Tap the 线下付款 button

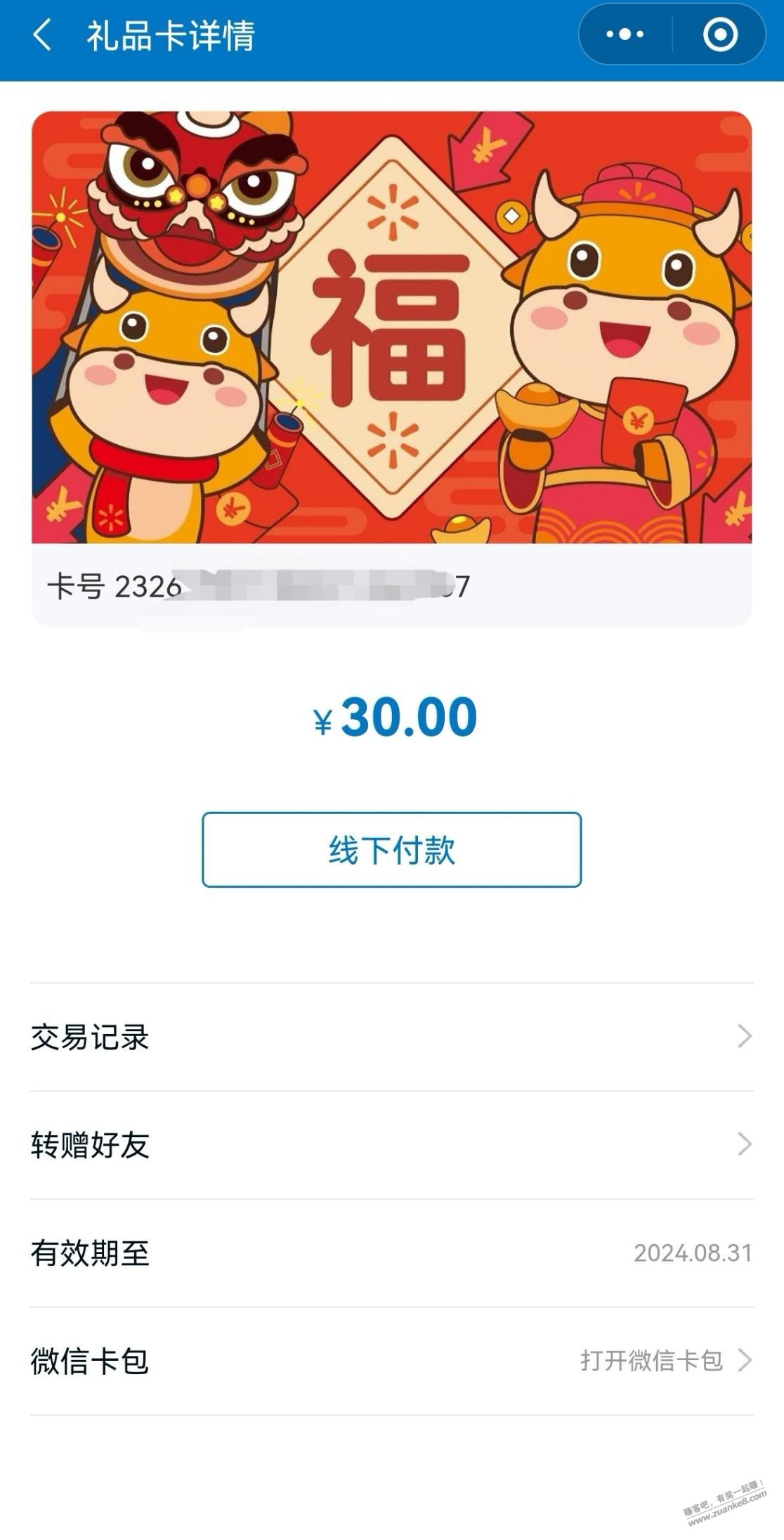(391, 849)
